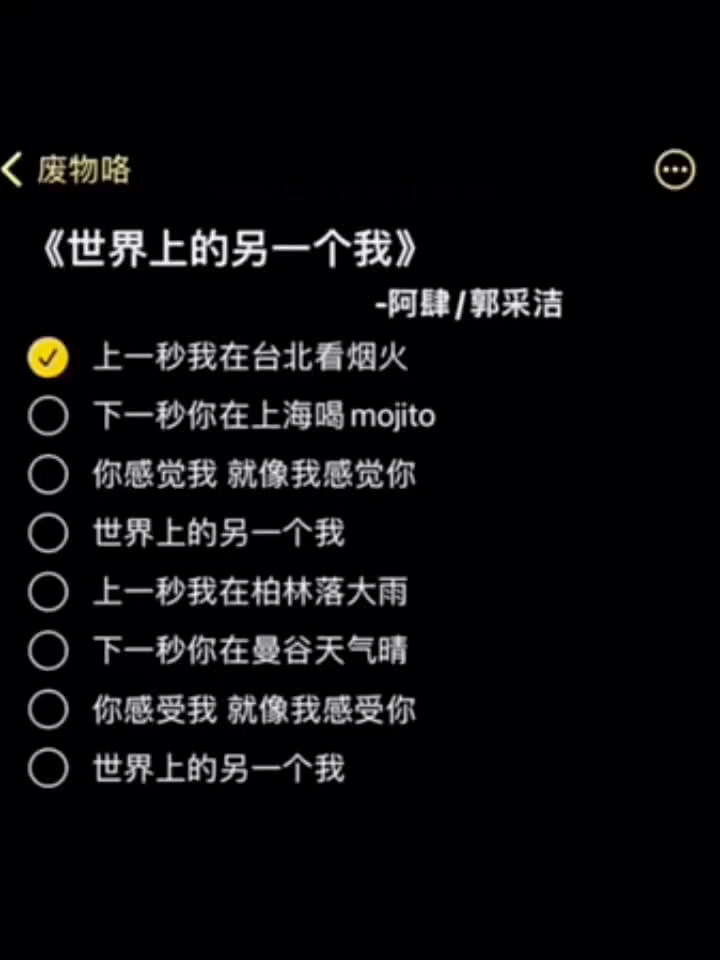Image resolution: width=720 pixels, height=960 pixels.
Task: Complete 你感受我 就像我感受你 item
Action: 48,710
